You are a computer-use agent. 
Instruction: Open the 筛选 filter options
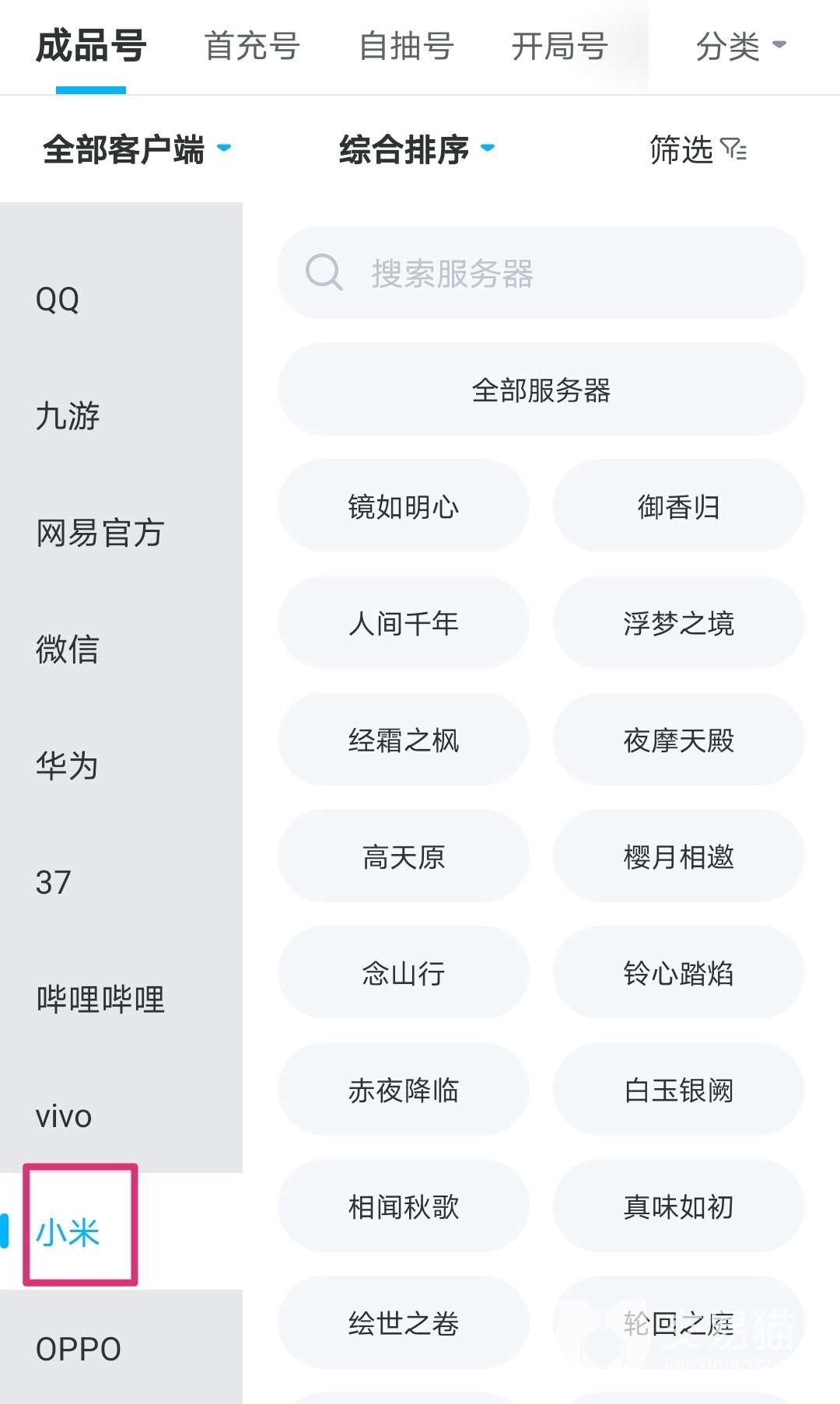pos(698,149)
